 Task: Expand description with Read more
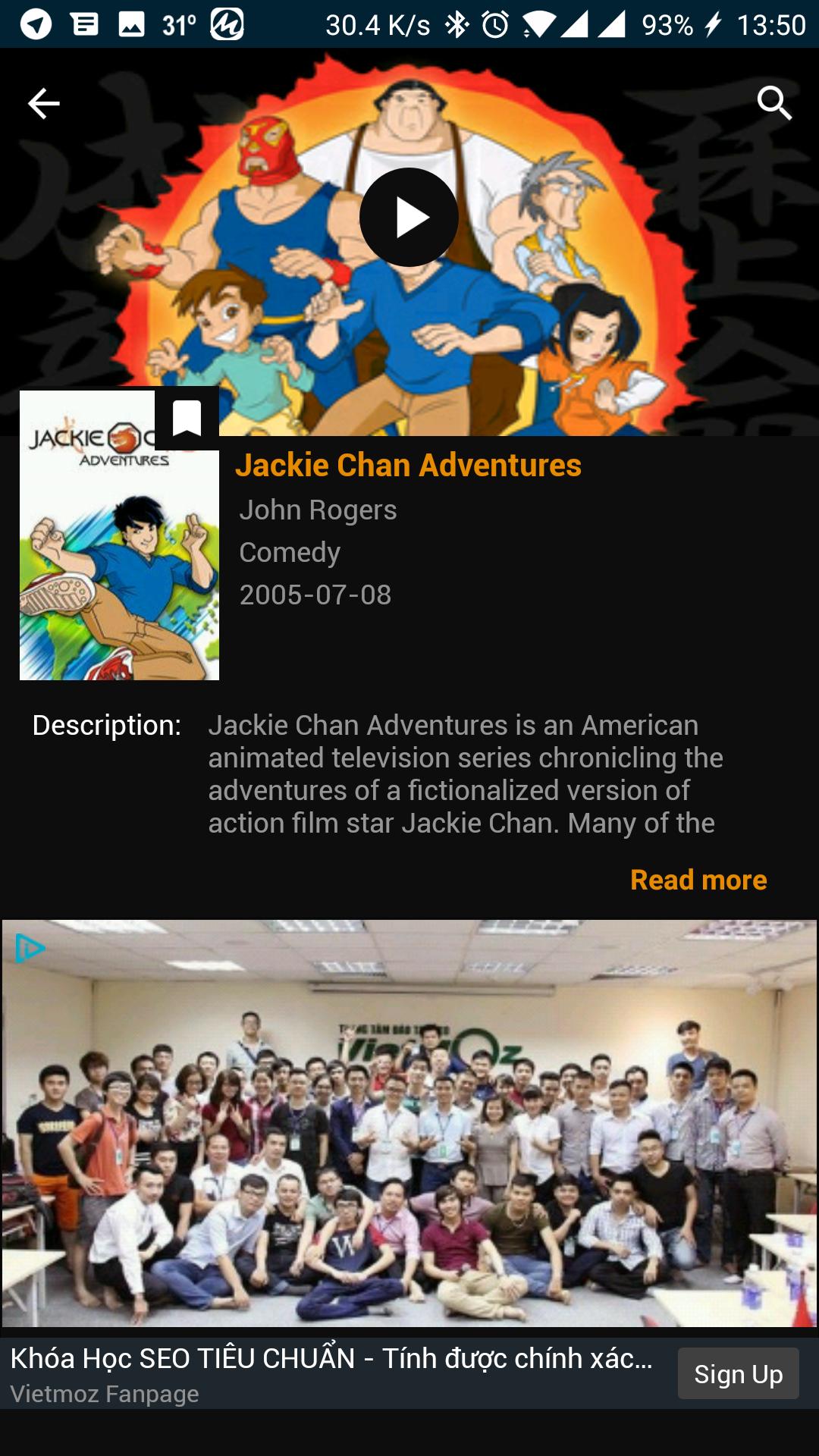698,880
